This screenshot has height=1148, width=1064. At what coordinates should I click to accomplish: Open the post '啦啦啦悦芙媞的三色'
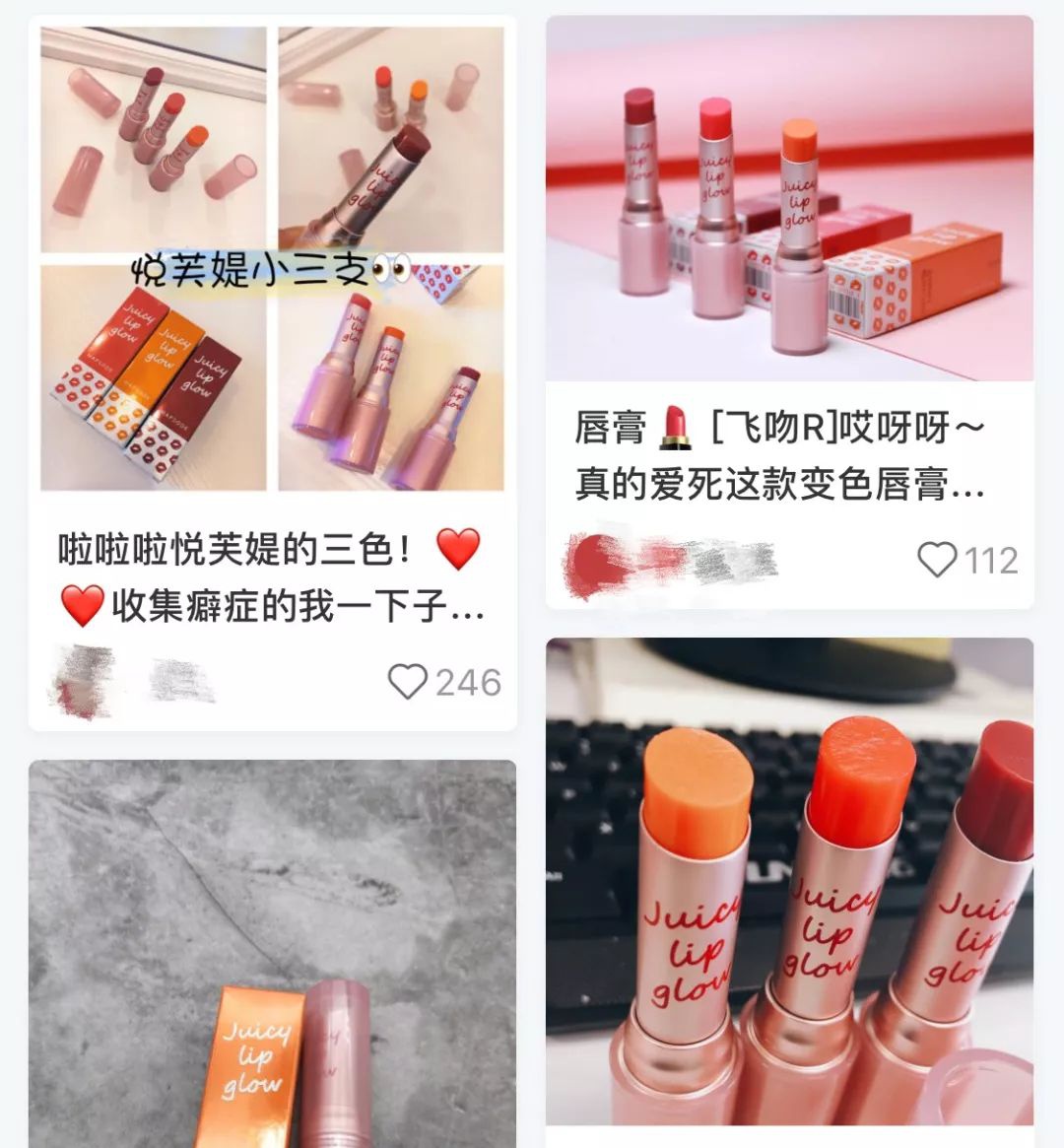271,576
